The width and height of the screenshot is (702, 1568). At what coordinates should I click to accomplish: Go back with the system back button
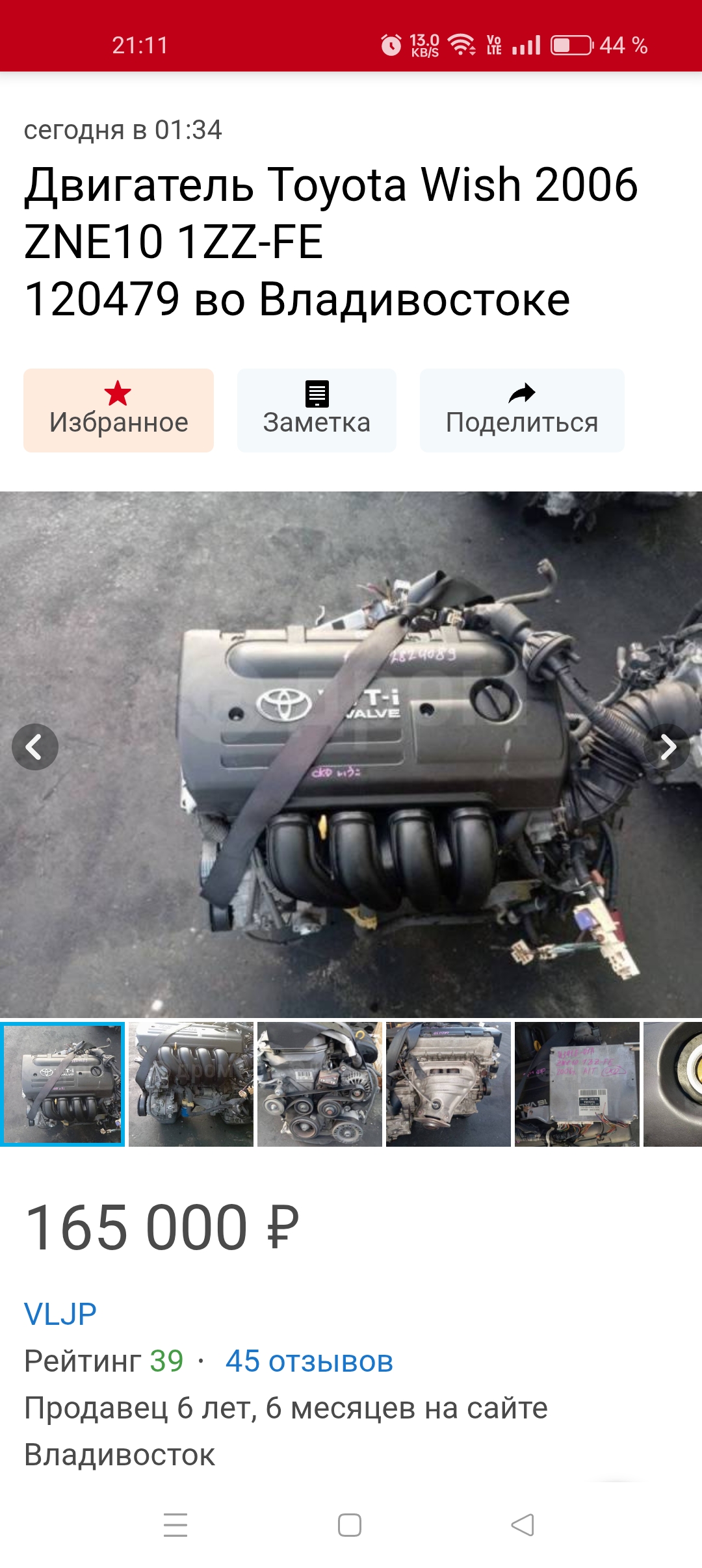523,1525
